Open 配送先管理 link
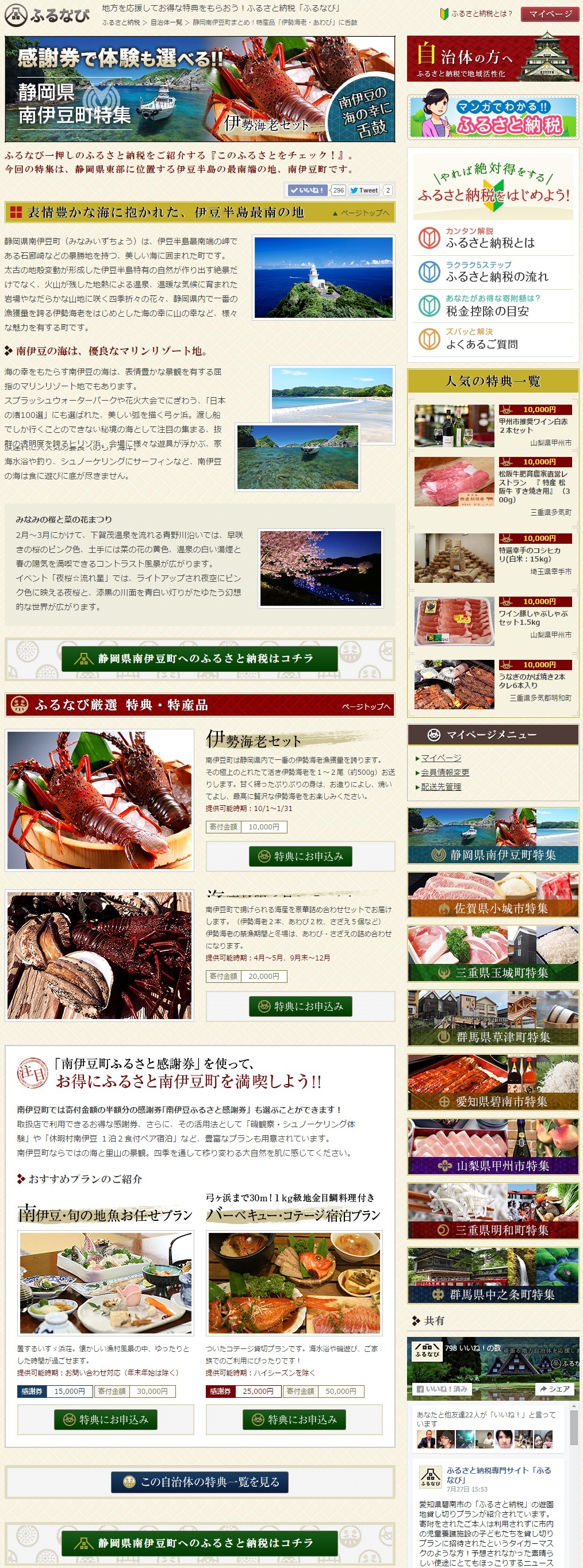The height and width of the screenshot is (1568, 583). [440, 786]
